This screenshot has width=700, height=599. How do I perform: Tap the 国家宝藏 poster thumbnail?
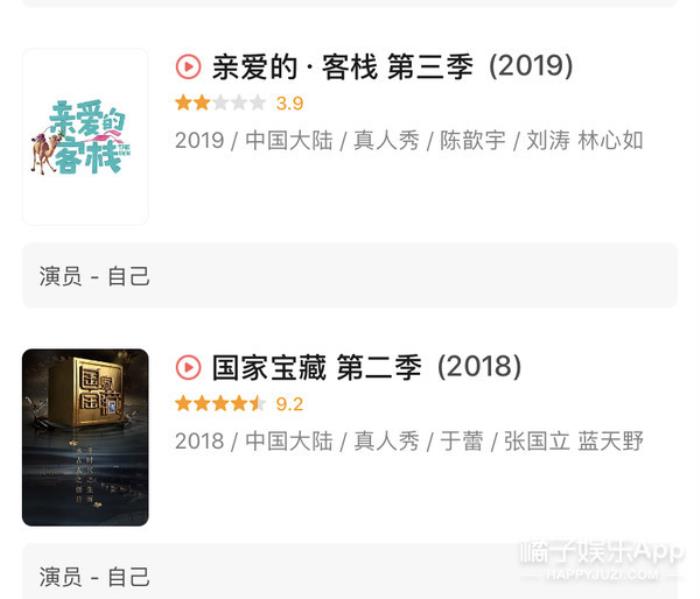point(85,437)
